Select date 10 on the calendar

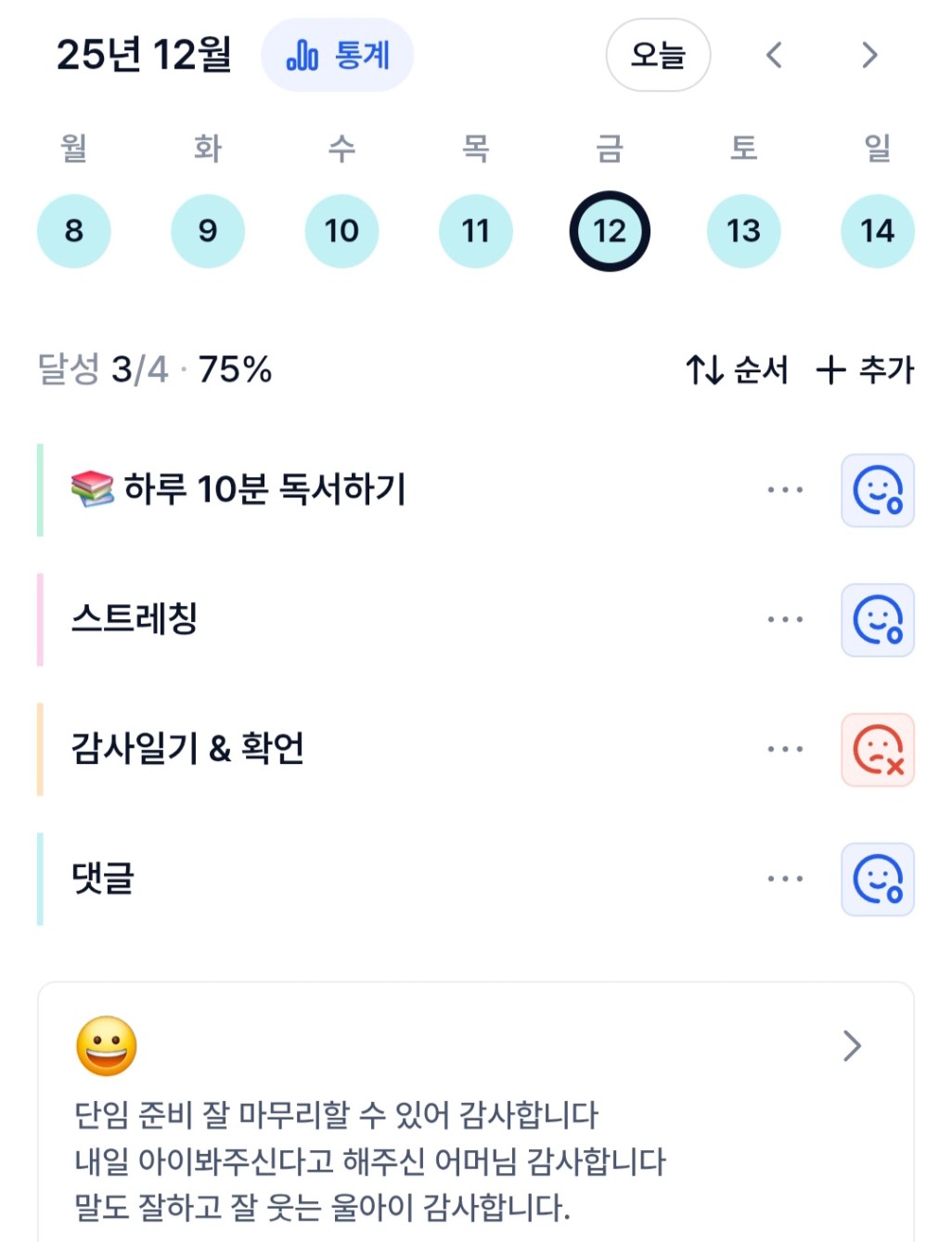pos(341,231)
